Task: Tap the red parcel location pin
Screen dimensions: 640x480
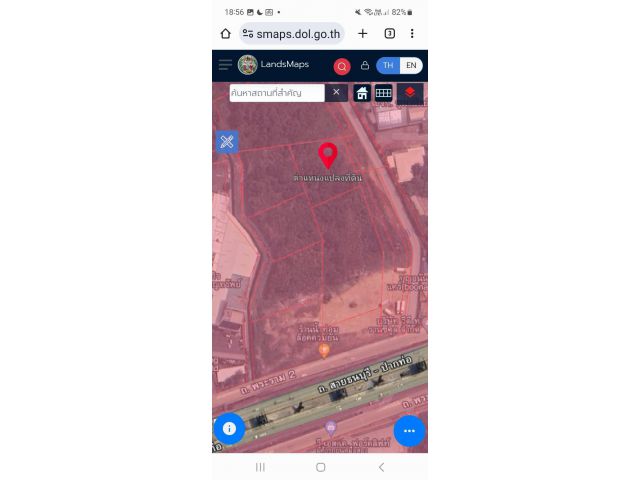Action: 327,155
